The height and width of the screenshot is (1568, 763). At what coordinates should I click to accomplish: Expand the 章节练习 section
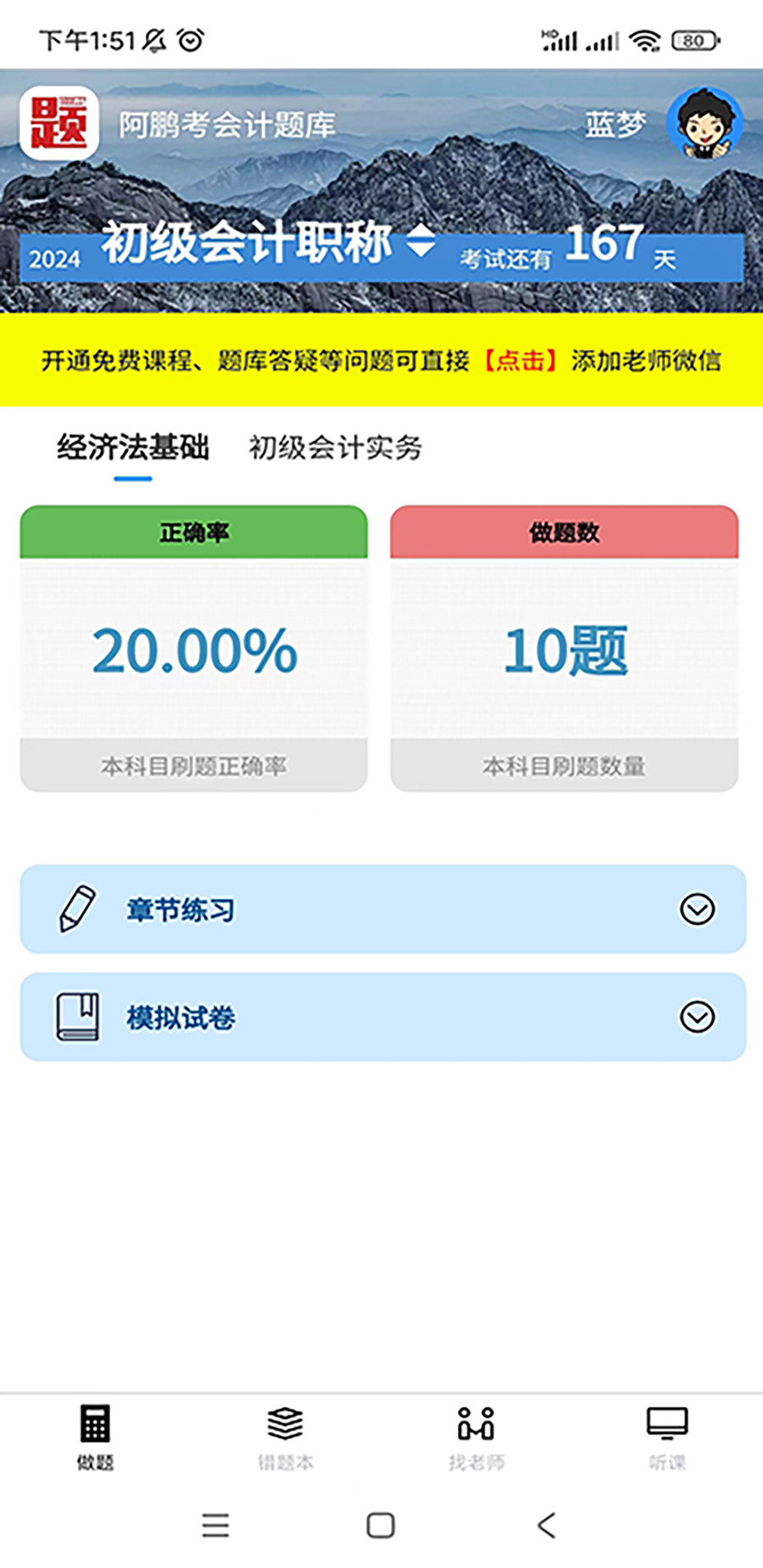[x=383, y=909]
